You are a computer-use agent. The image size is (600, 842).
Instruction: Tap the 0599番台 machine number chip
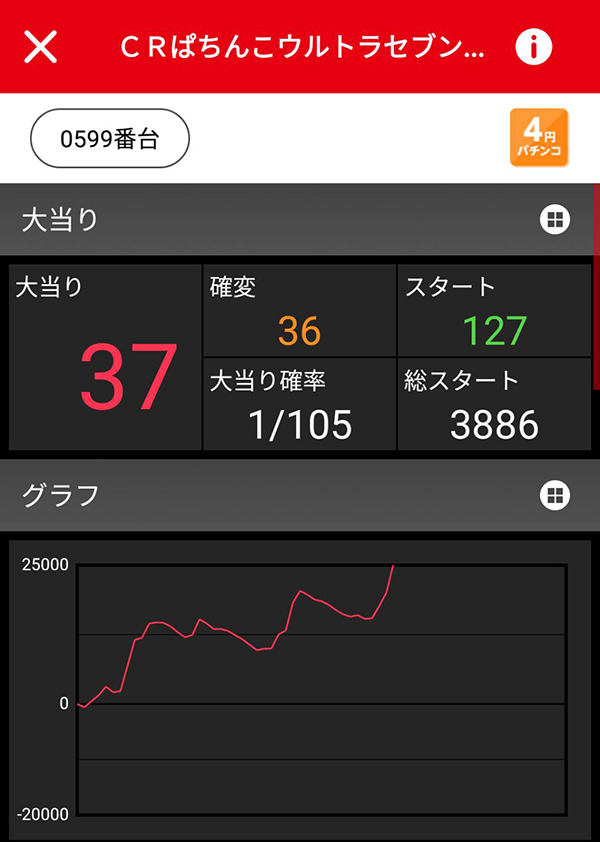[x=110, y=138]
